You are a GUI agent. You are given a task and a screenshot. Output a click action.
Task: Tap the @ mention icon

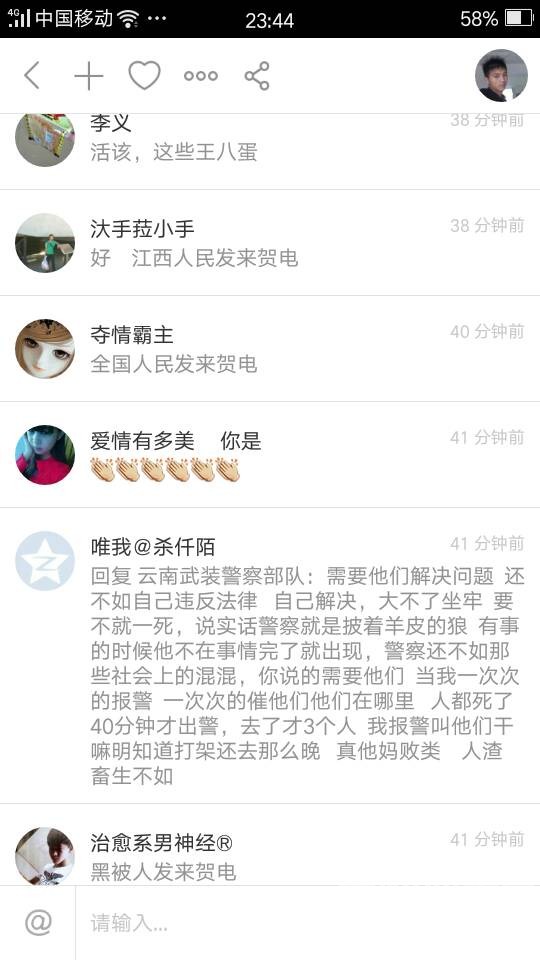click(38, 922)
